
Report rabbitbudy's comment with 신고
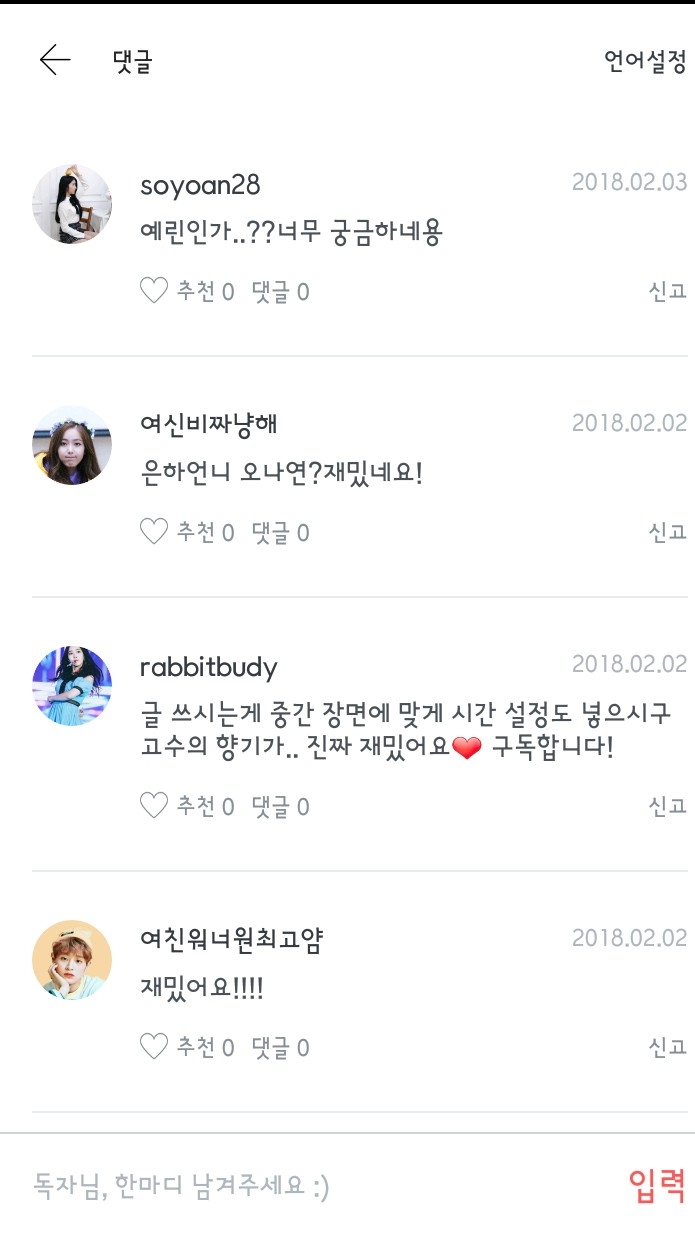pos(667,805)
